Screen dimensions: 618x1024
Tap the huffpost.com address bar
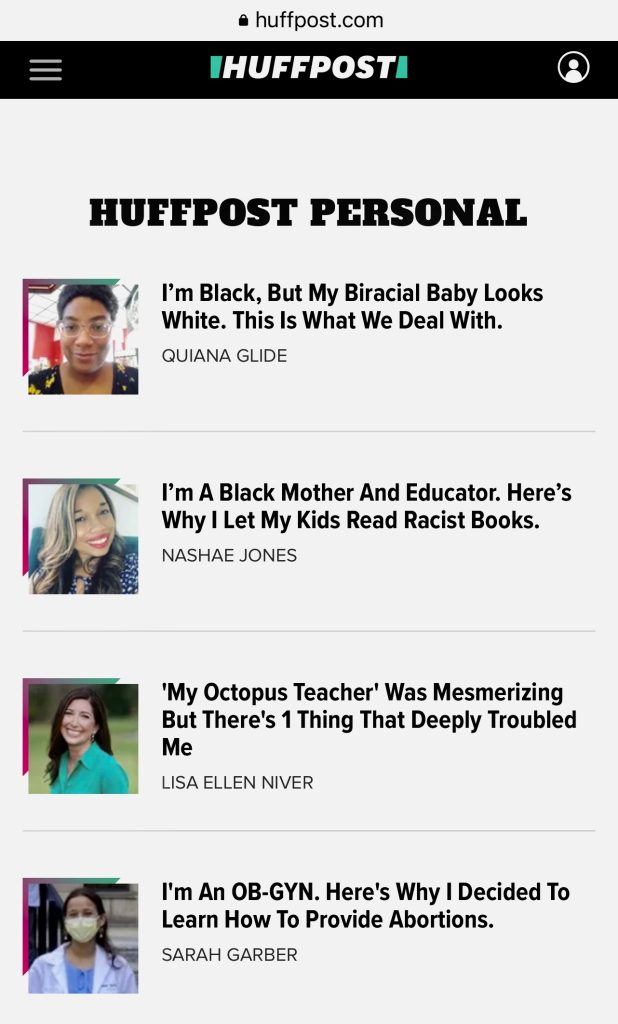click(311, 20)
